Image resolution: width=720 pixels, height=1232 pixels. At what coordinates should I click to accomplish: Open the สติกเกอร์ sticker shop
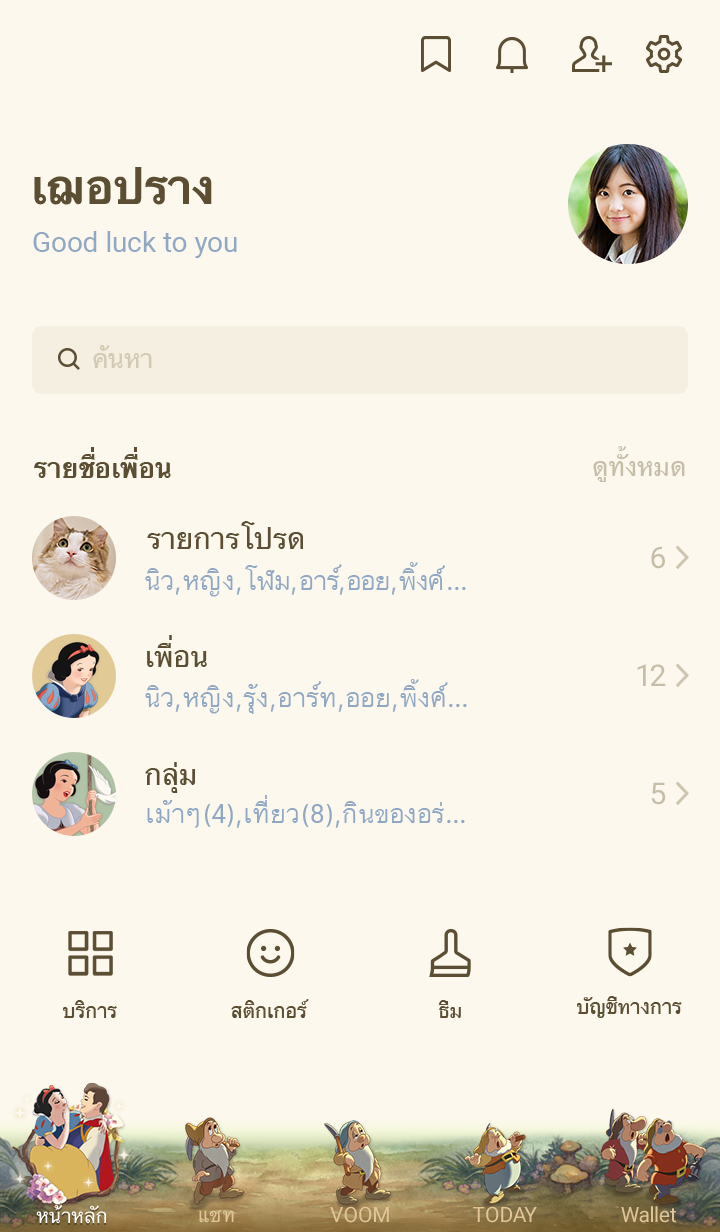tap(270, 972)
